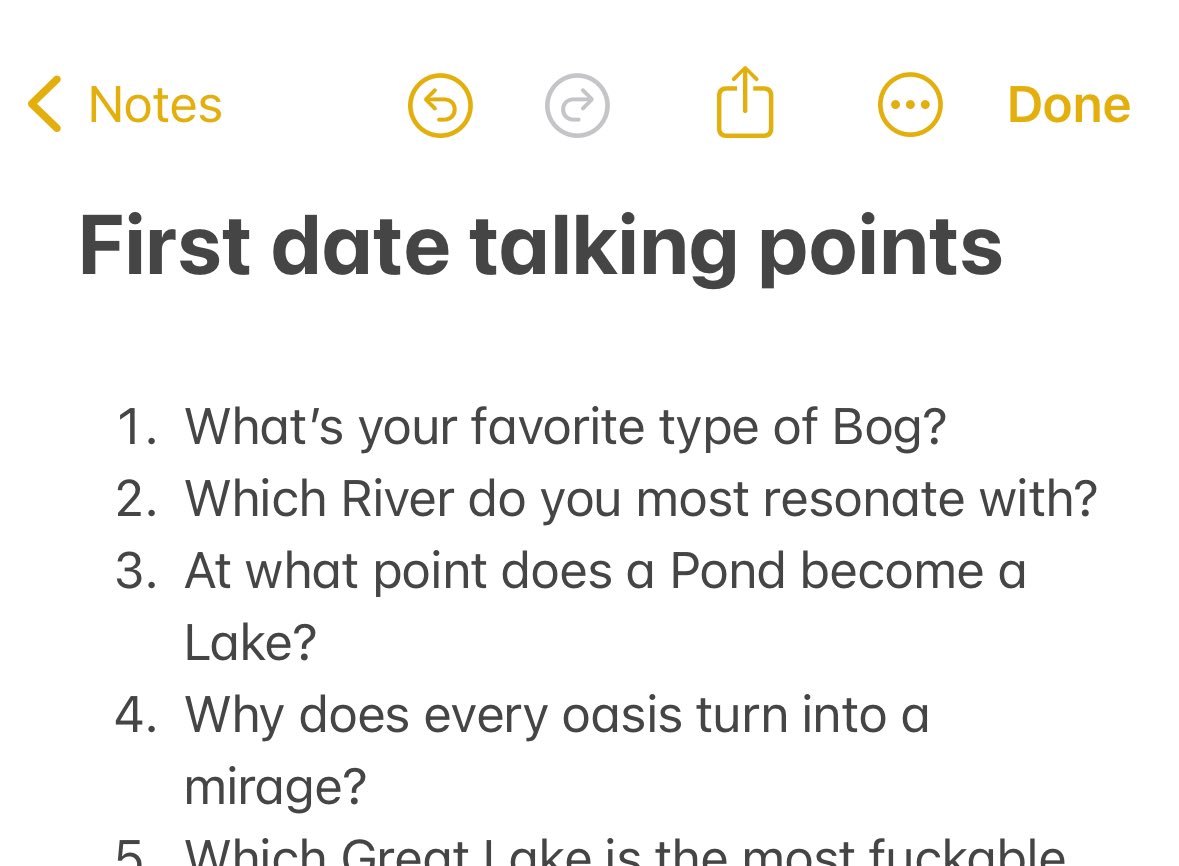Tap Done to finish editing
The image size is (1179, 866).
(x=1068, y=105)
